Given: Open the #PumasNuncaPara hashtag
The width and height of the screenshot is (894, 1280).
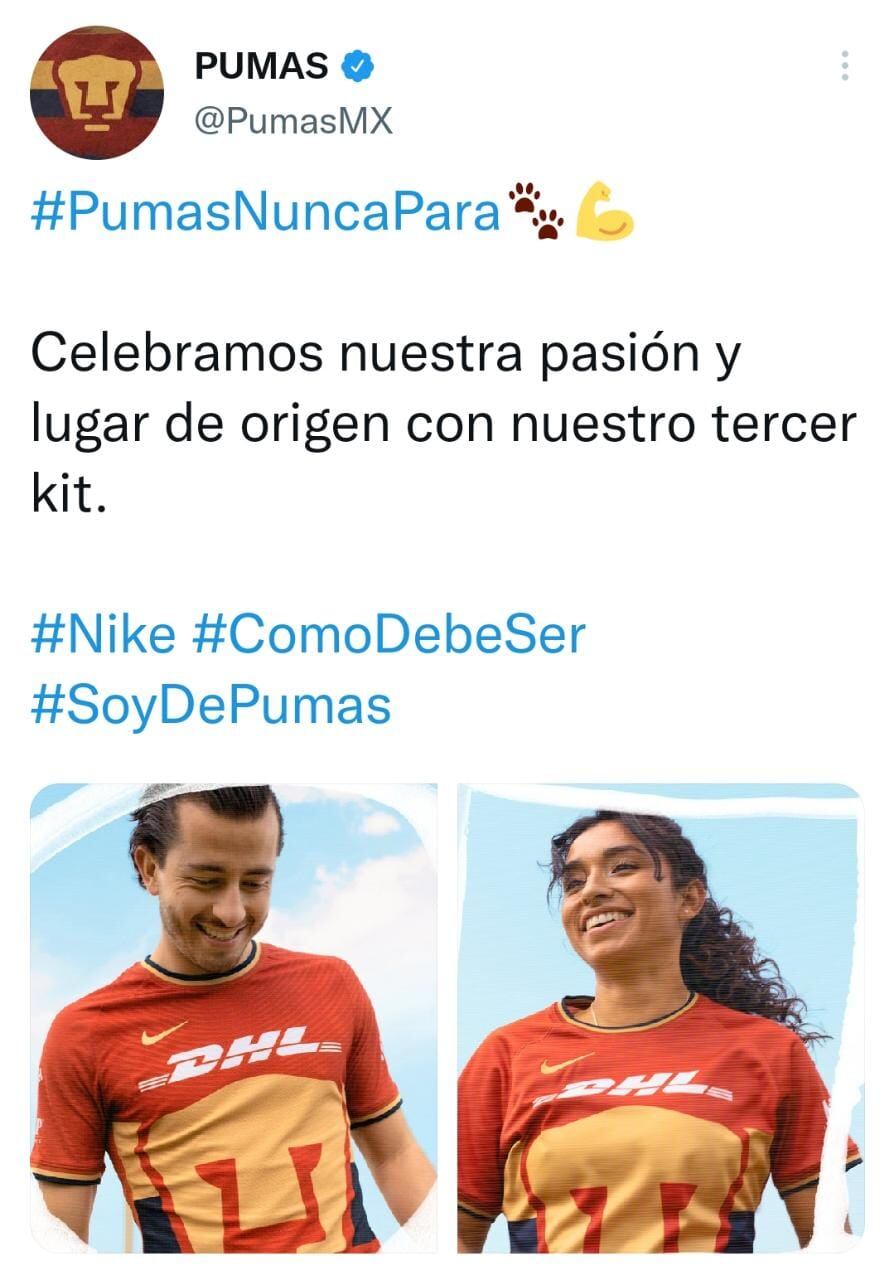Looking at the screenshot, I should (x=265, y=213).
